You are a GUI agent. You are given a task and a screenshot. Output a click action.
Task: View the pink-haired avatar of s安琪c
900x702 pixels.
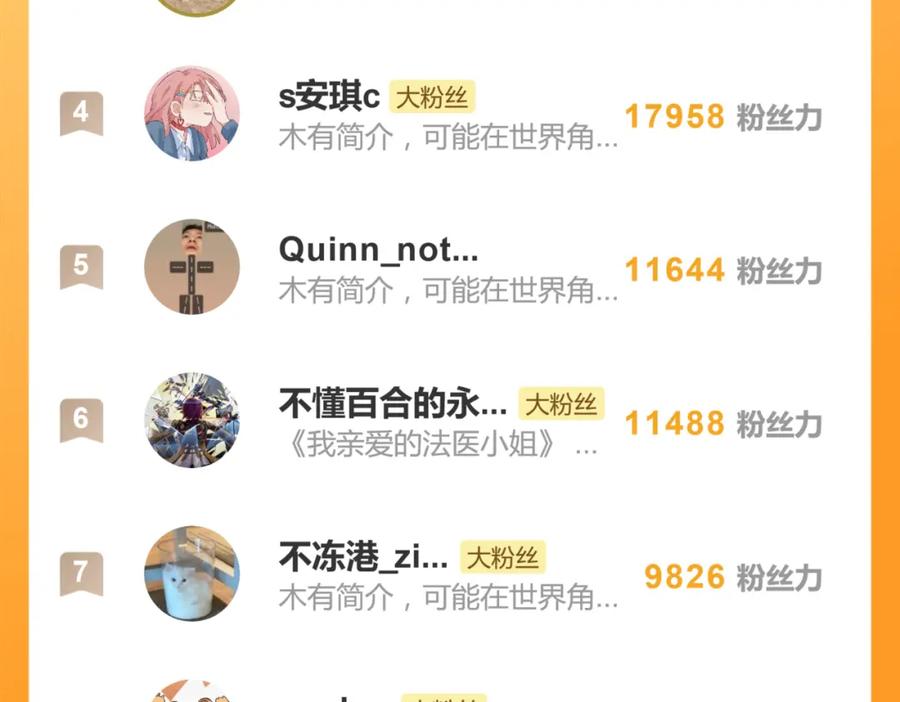click(x=192, y=114)
